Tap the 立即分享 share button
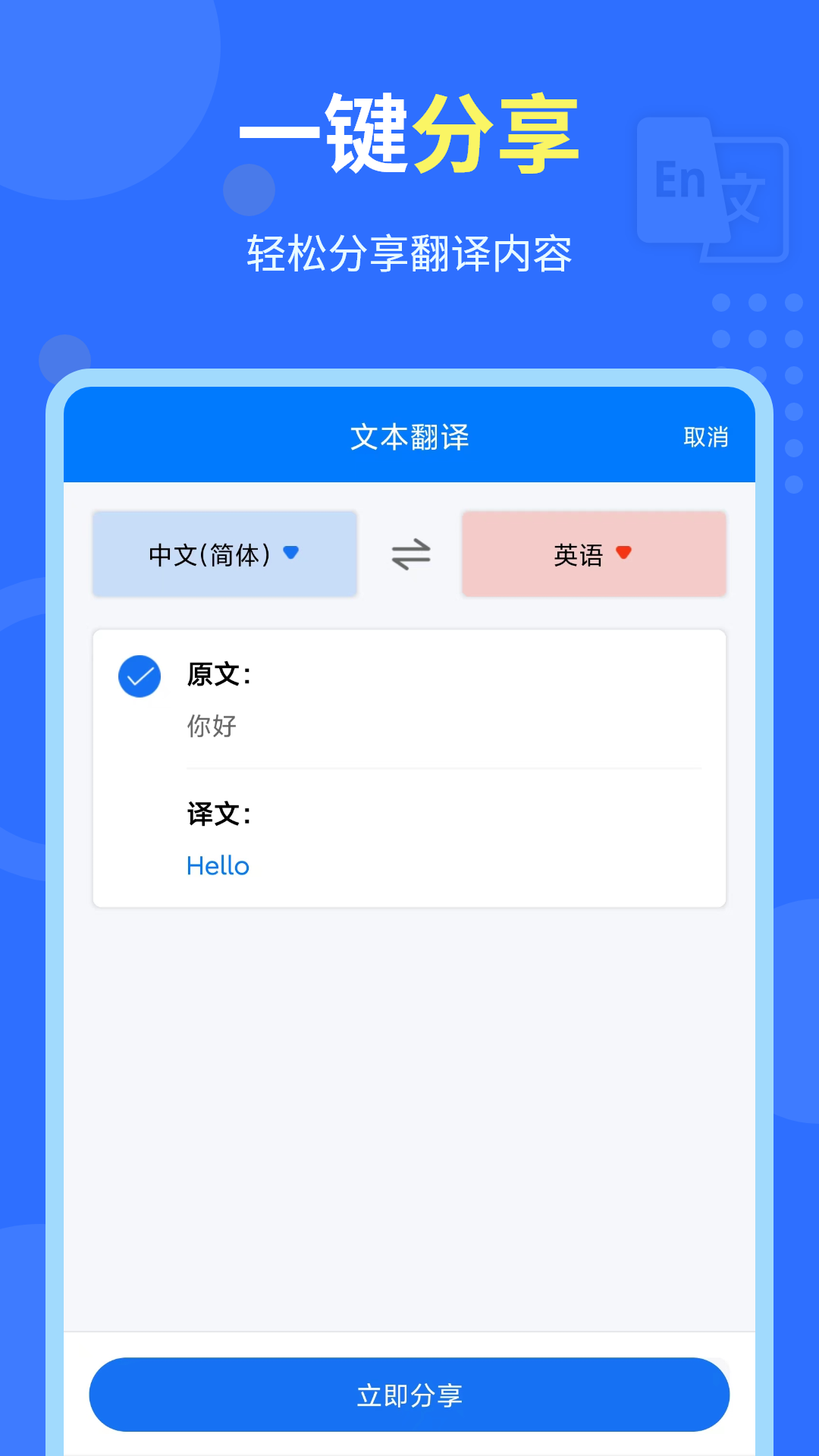 [x=409, y=1394]
